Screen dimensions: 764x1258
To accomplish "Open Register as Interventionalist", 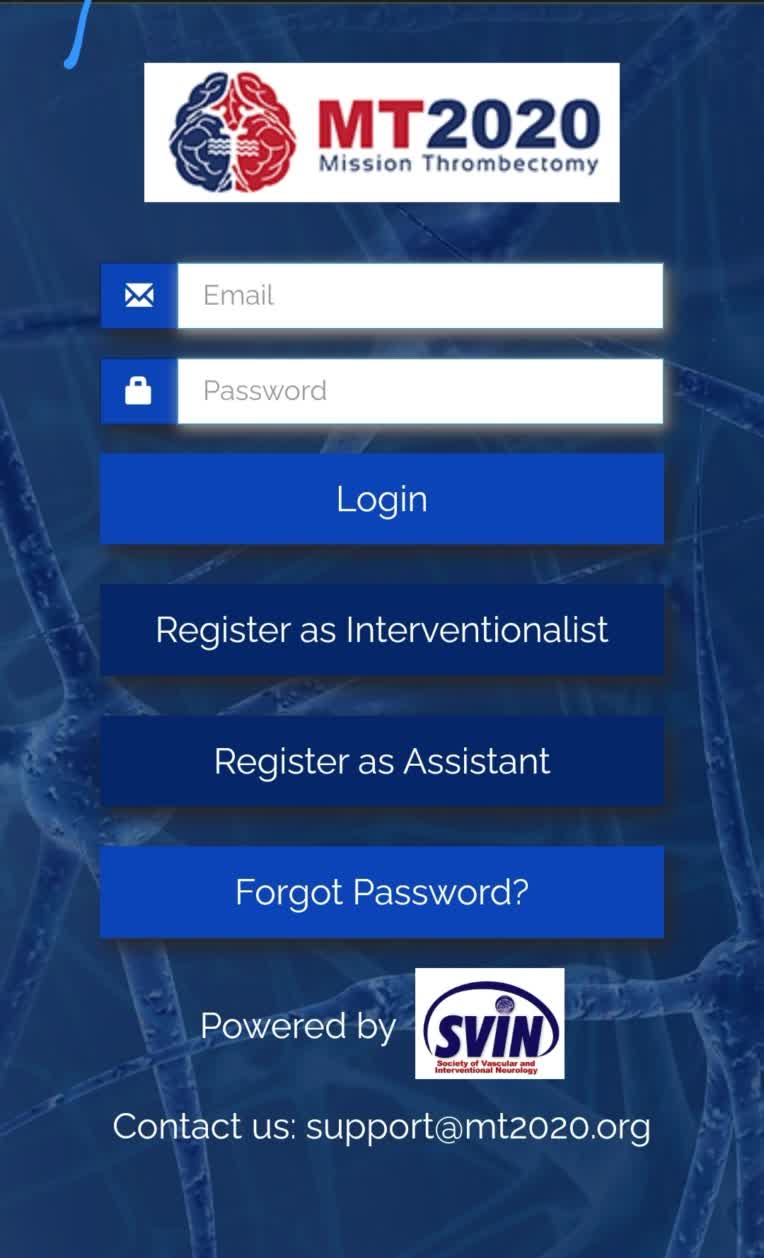I will point(382,630).
